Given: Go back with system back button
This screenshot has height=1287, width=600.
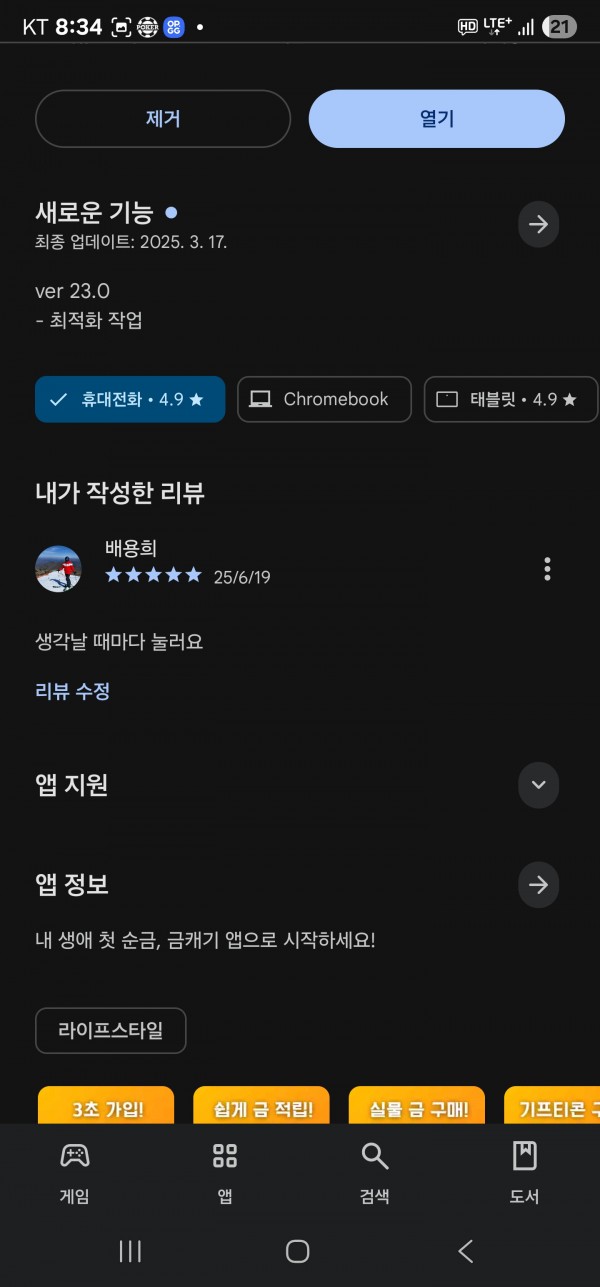Looking at the screenshot, I should (465, 1251).
